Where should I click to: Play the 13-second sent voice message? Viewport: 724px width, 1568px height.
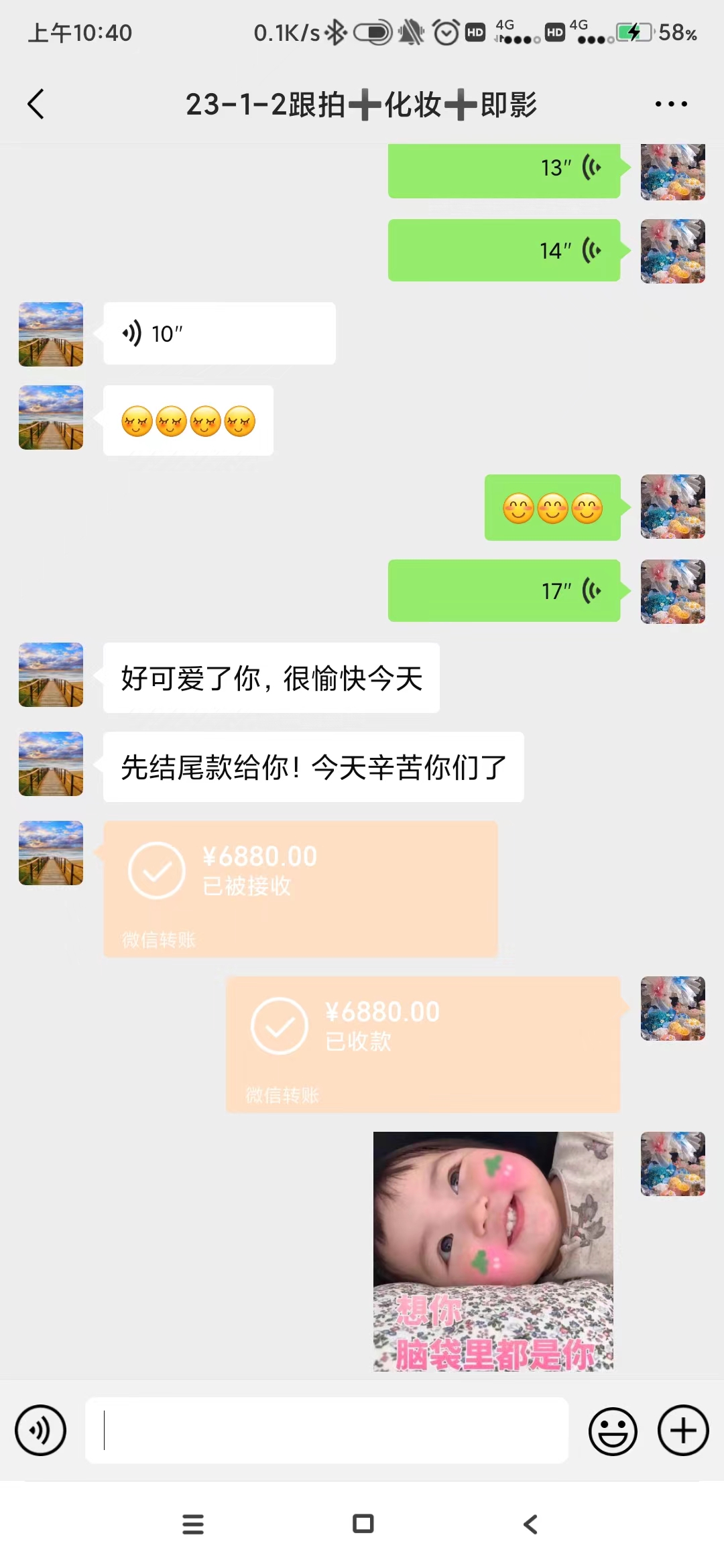[504, 169]
